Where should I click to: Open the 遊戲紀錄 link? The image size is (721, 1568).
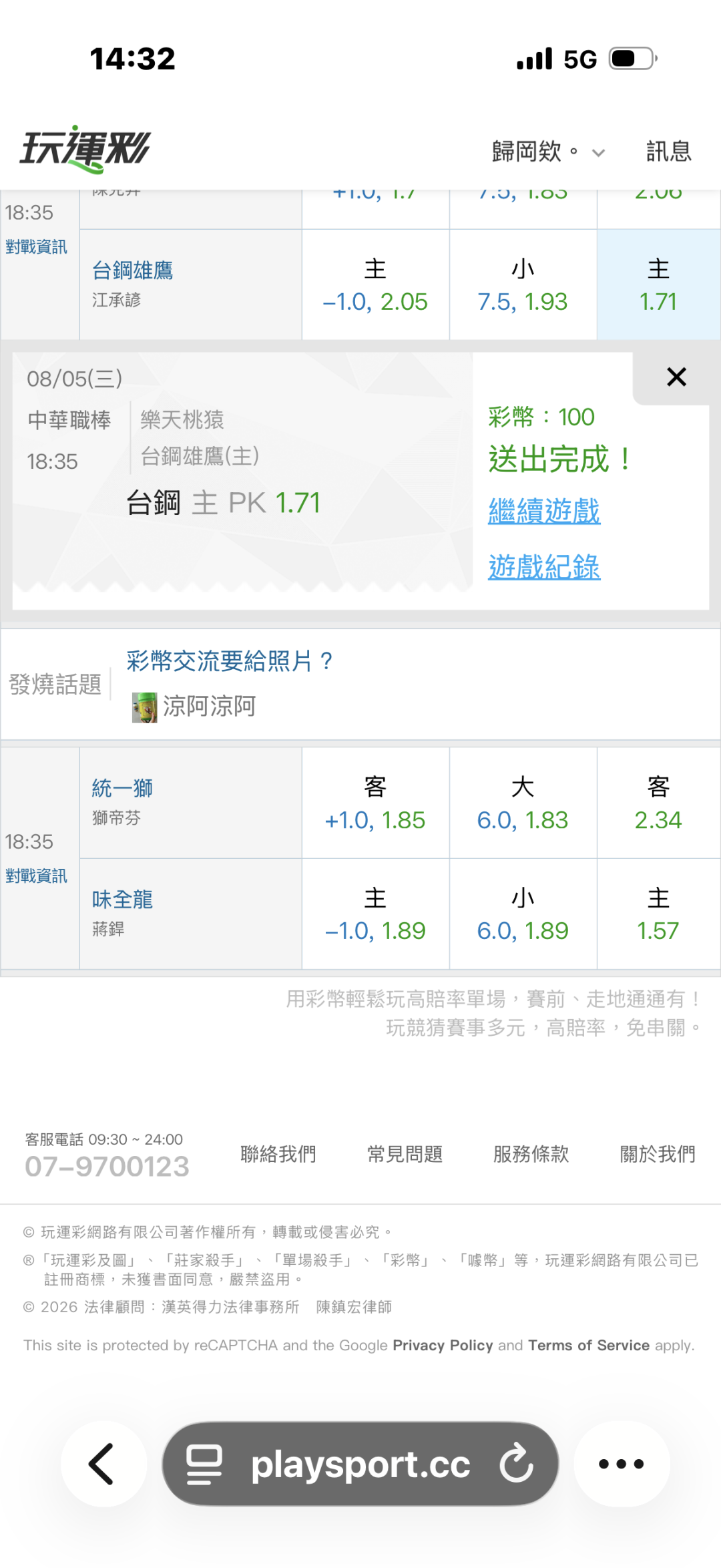544,568
